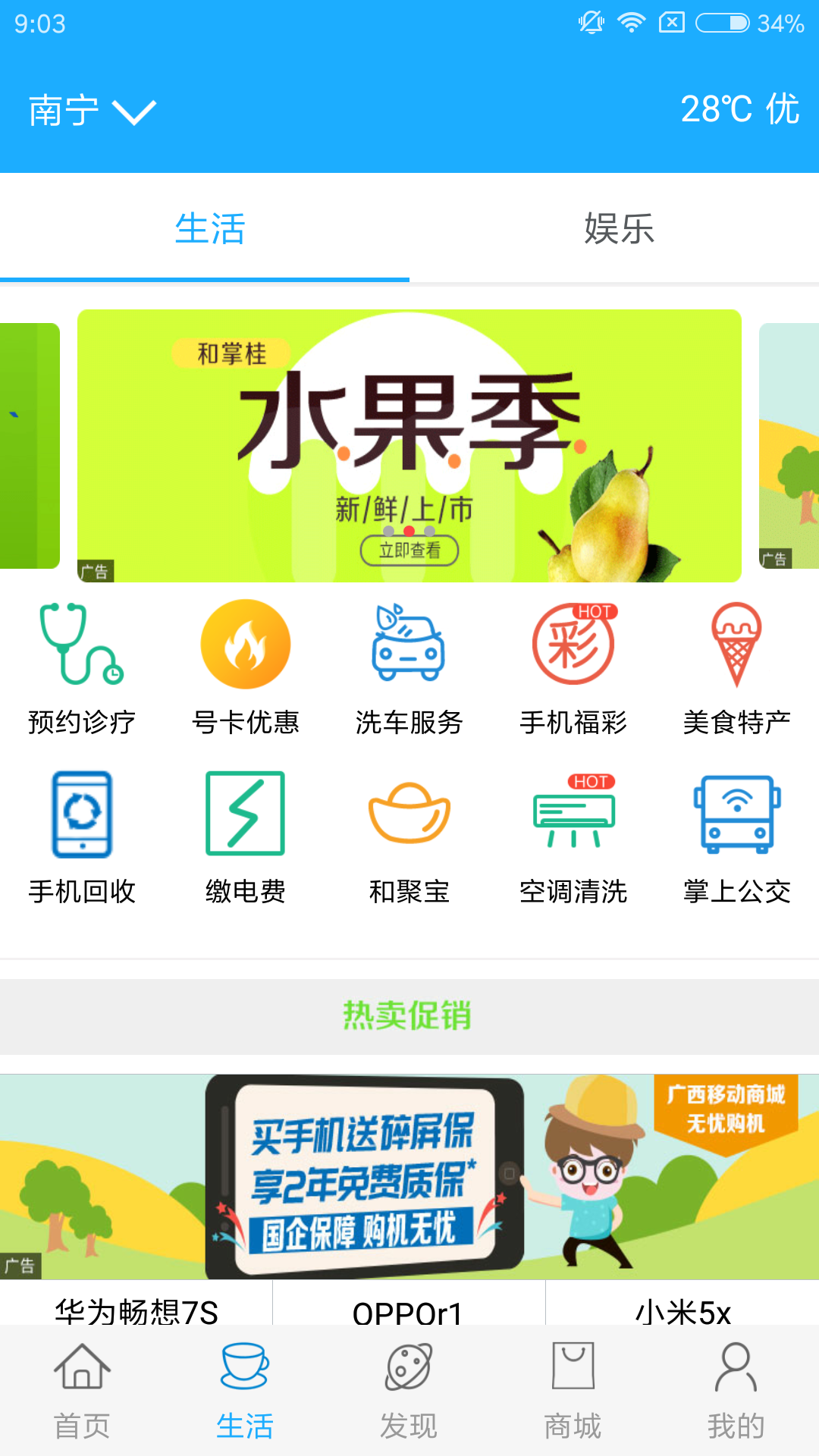Open 掌上公交 bus service
The width and height of the screenshot is (819, 1456).
click(x=736, y=838)
